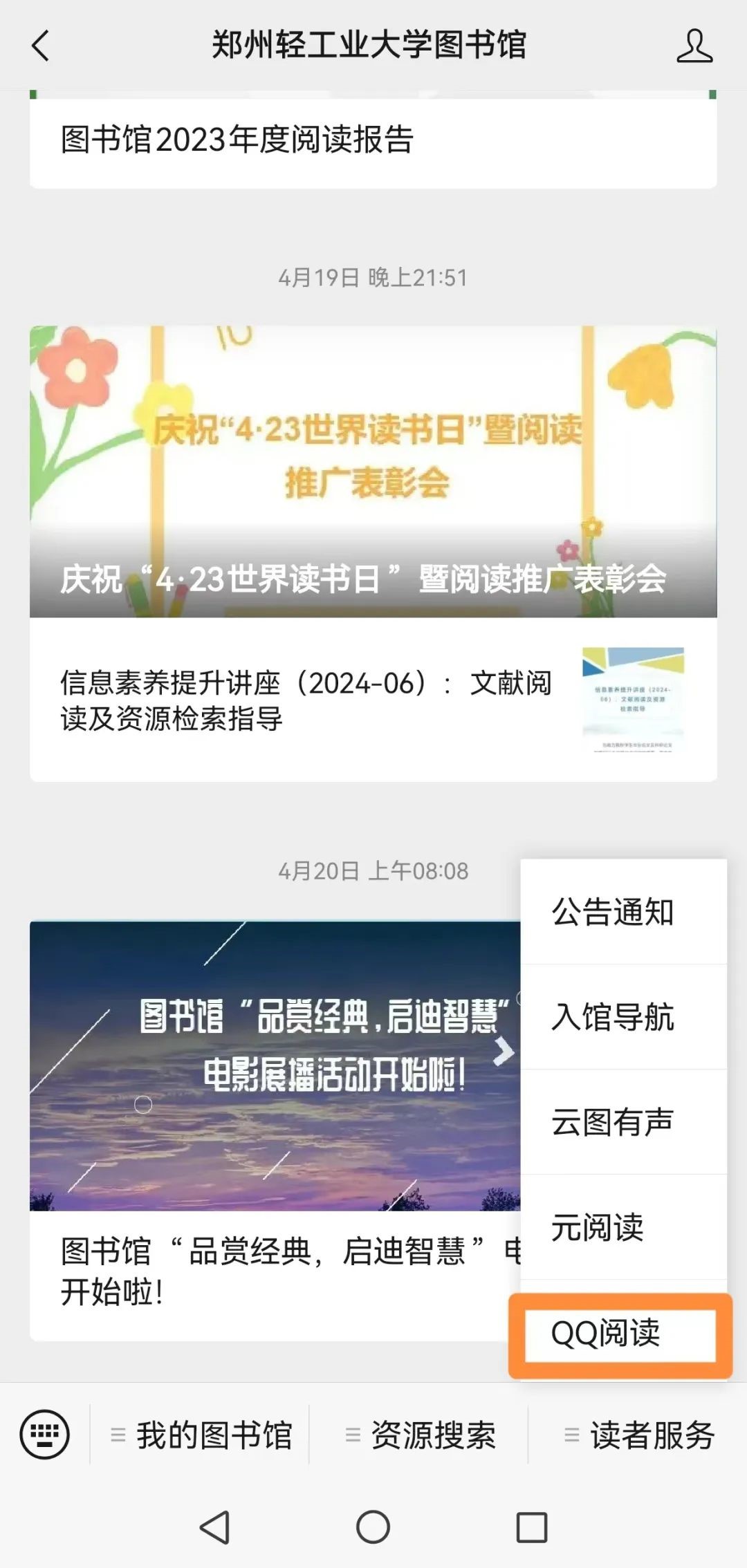Tap the system home button
Image resolution: width=747 pixels, height=1568 pixels.
tap(373, 1527)
